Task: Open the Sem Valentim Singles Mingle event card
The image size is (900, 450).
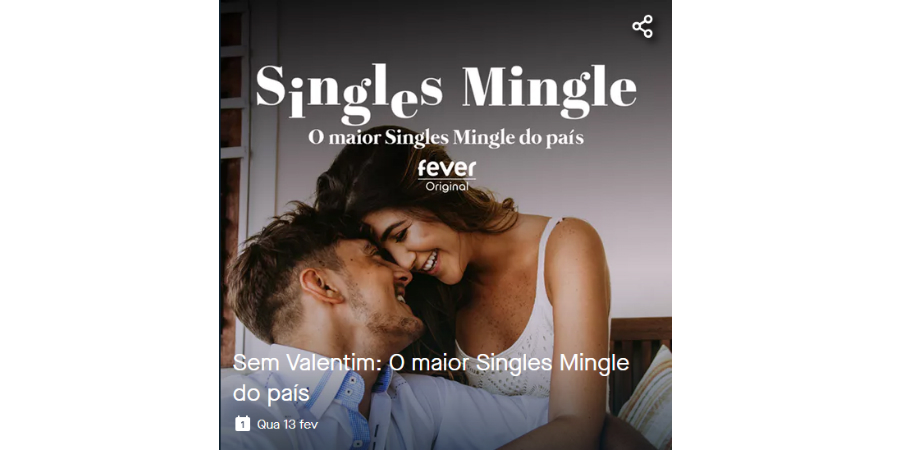Action: 431,377
